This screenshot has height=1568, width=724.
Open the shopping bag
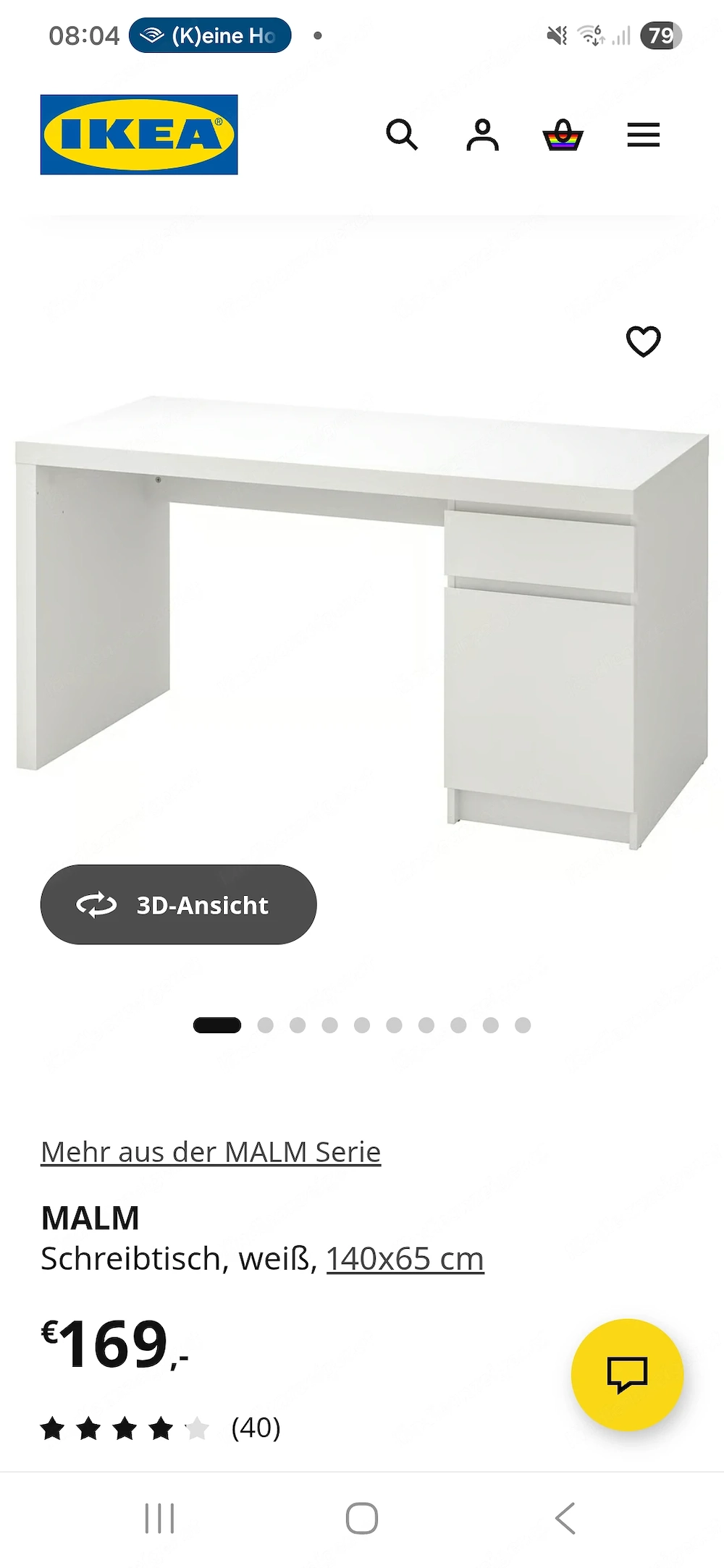pos(562,135)
